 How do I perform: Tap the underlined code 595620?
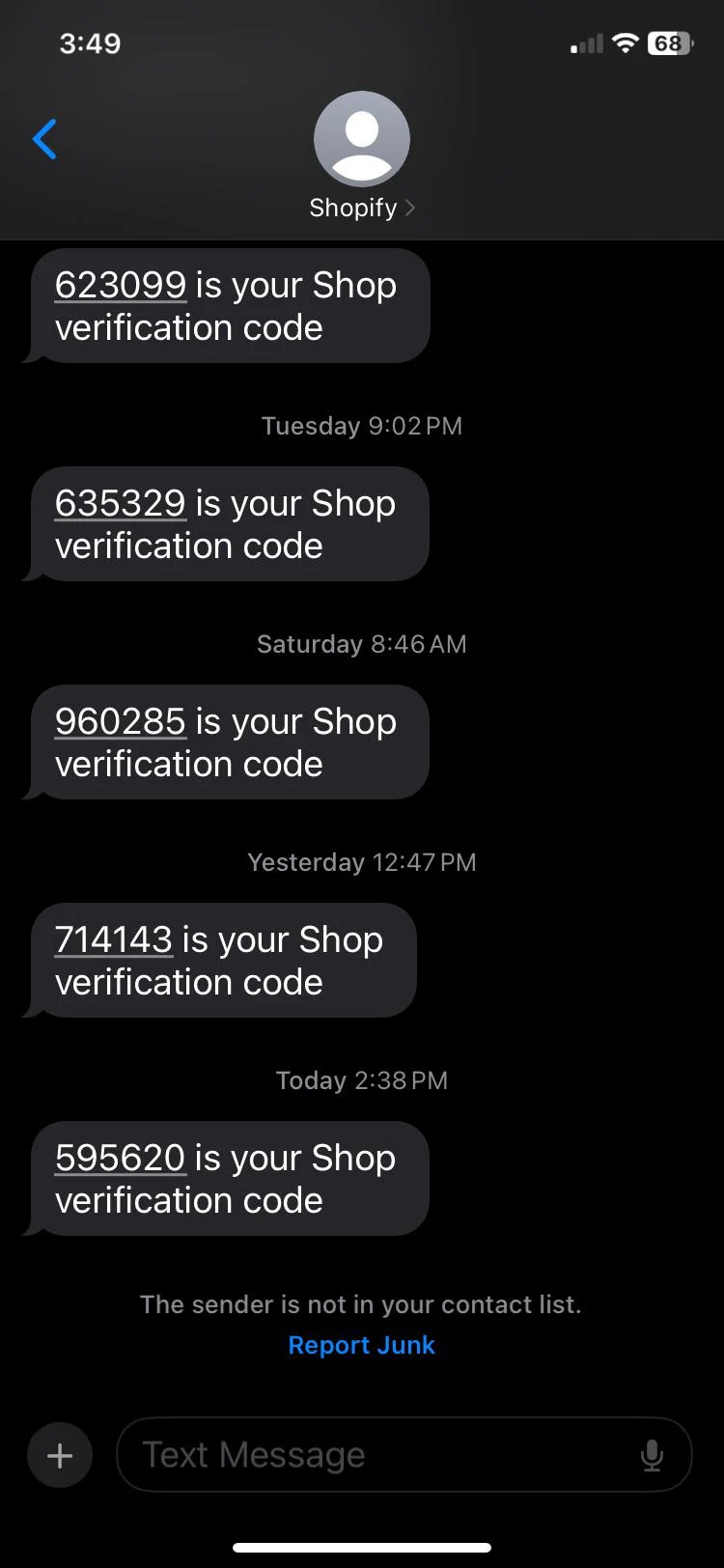[121, 1158]
